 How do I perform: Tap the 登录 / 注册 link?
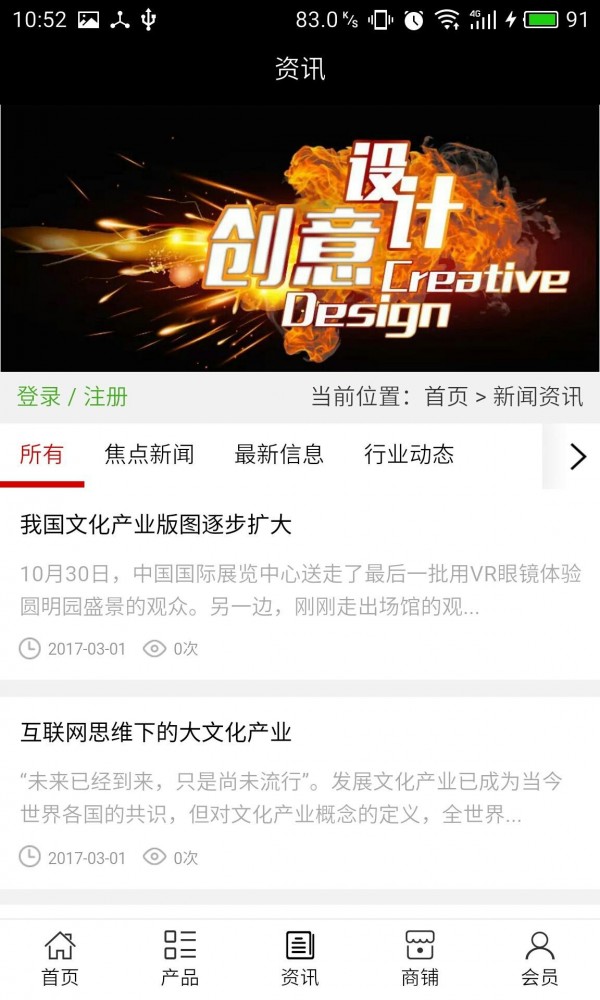point(72,397)
